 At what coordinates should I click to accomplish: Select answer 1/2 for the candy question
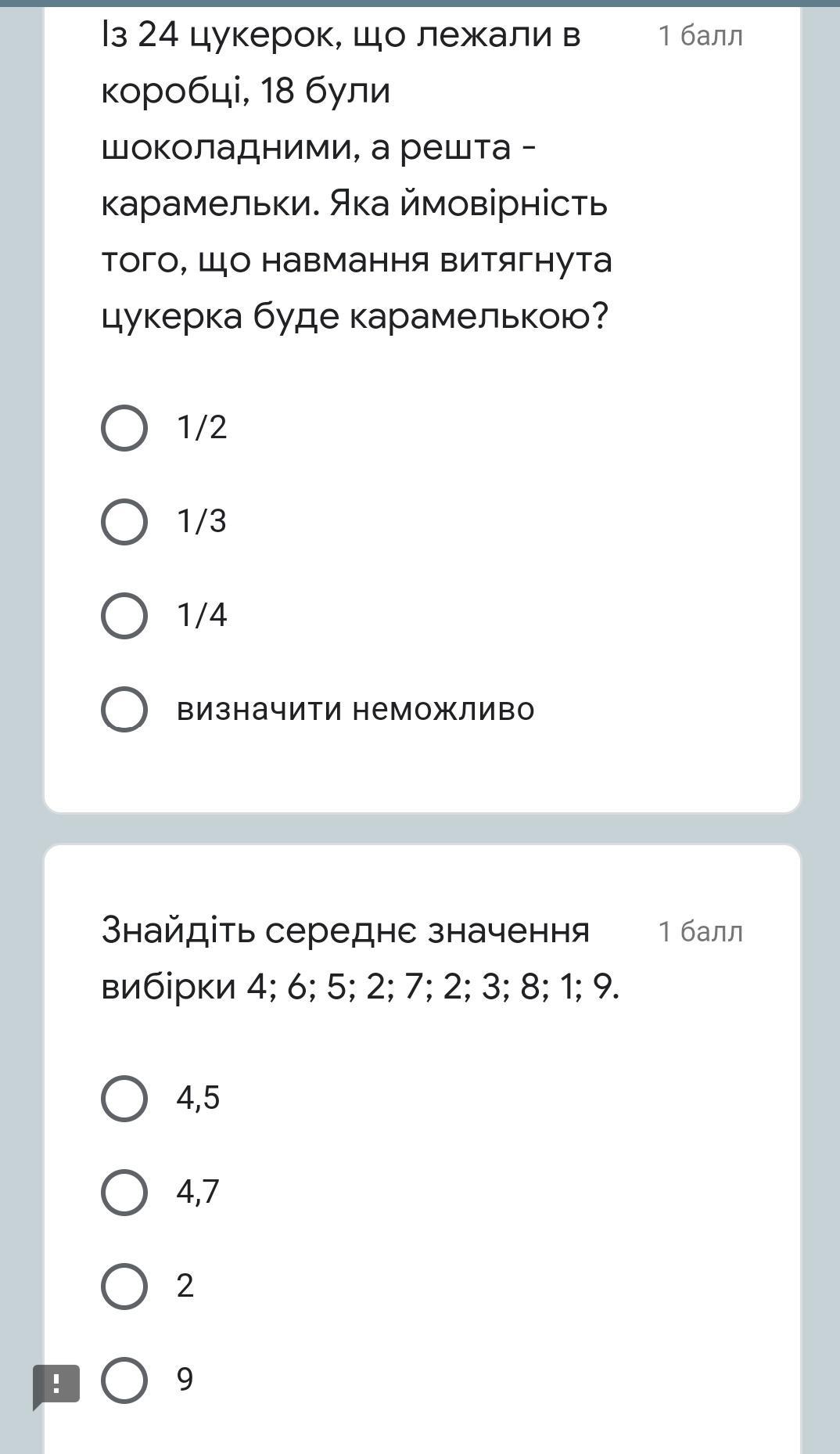tap(124, 428)
